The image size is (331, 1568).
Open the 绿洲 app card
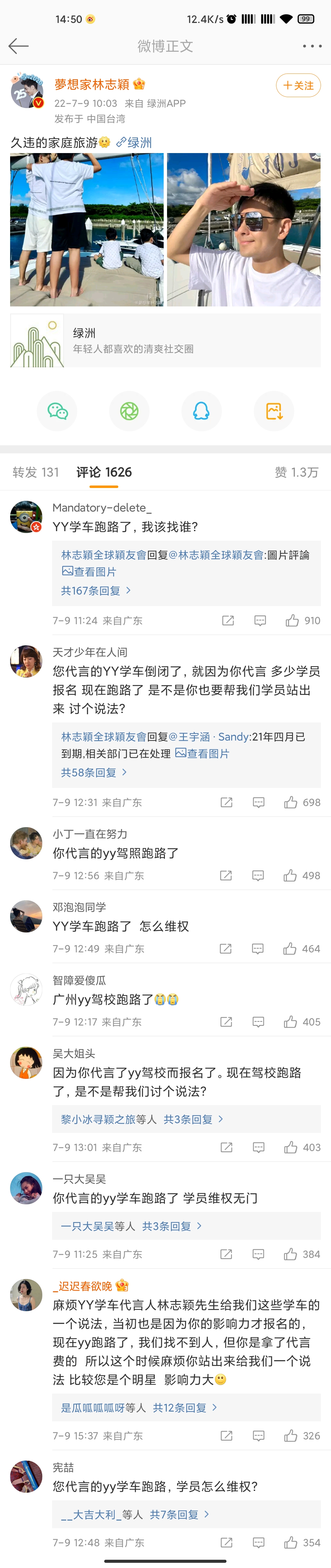pyautogui.click(x=165, y=341)
